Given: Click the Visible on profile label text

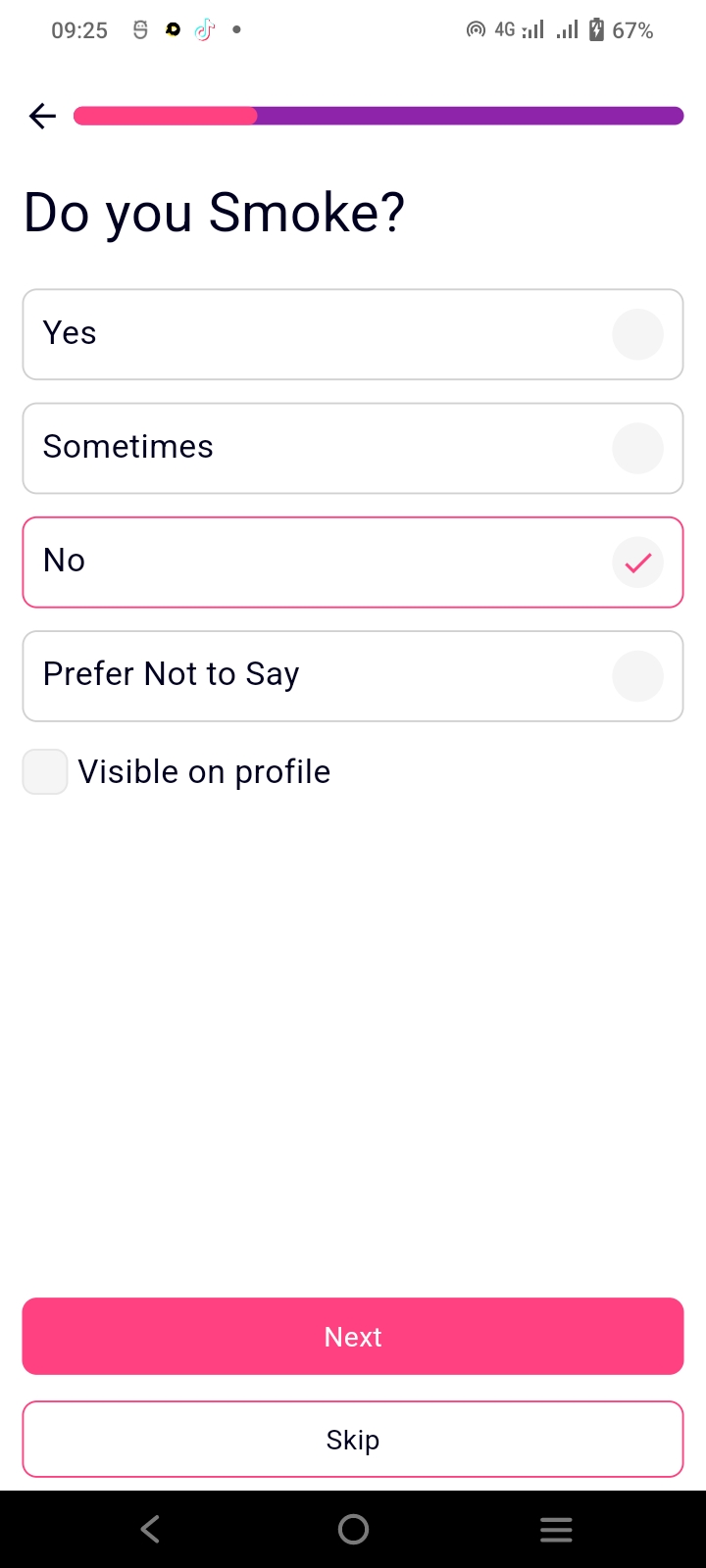Looking at the screenshot, I should point(204,771).
